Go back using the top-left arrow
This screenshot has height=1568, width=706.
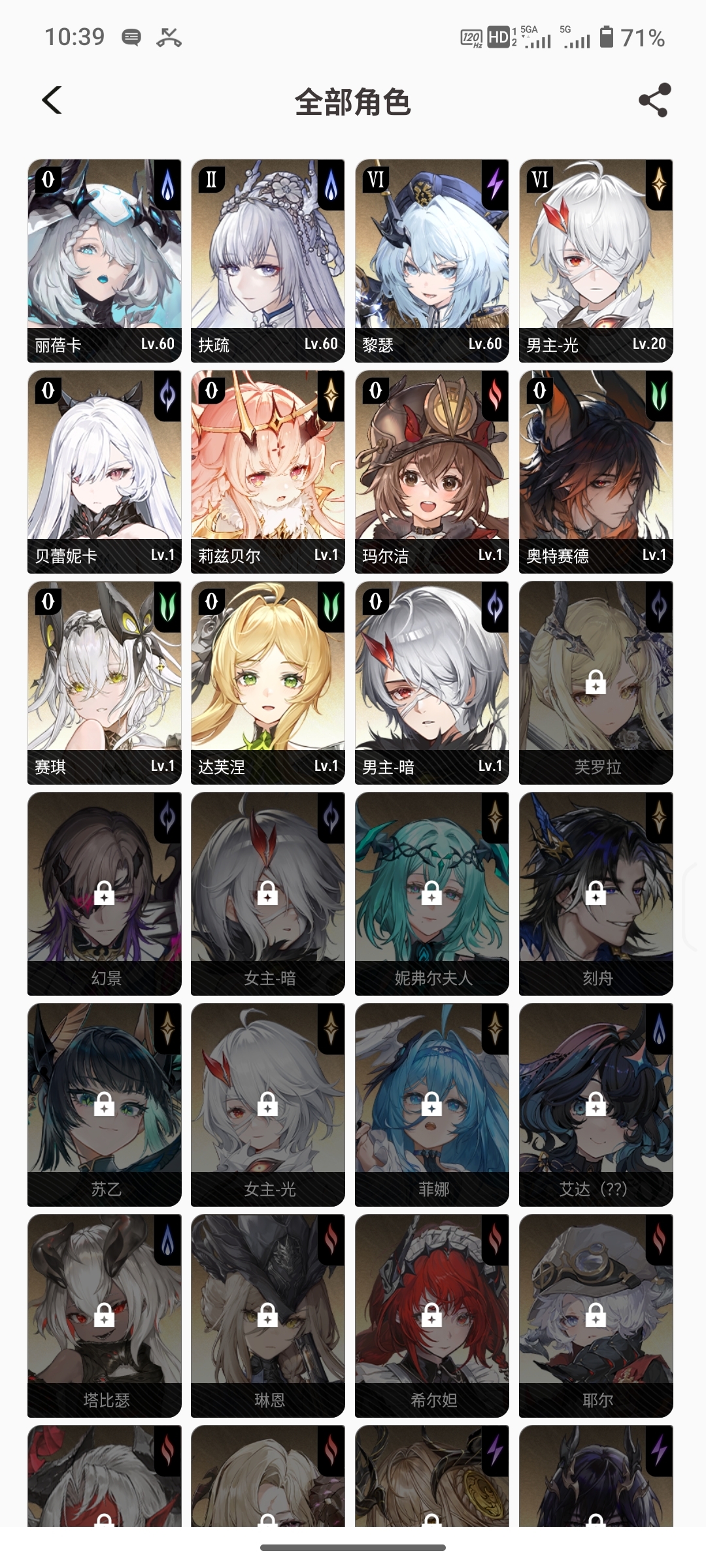coord(52,101)
